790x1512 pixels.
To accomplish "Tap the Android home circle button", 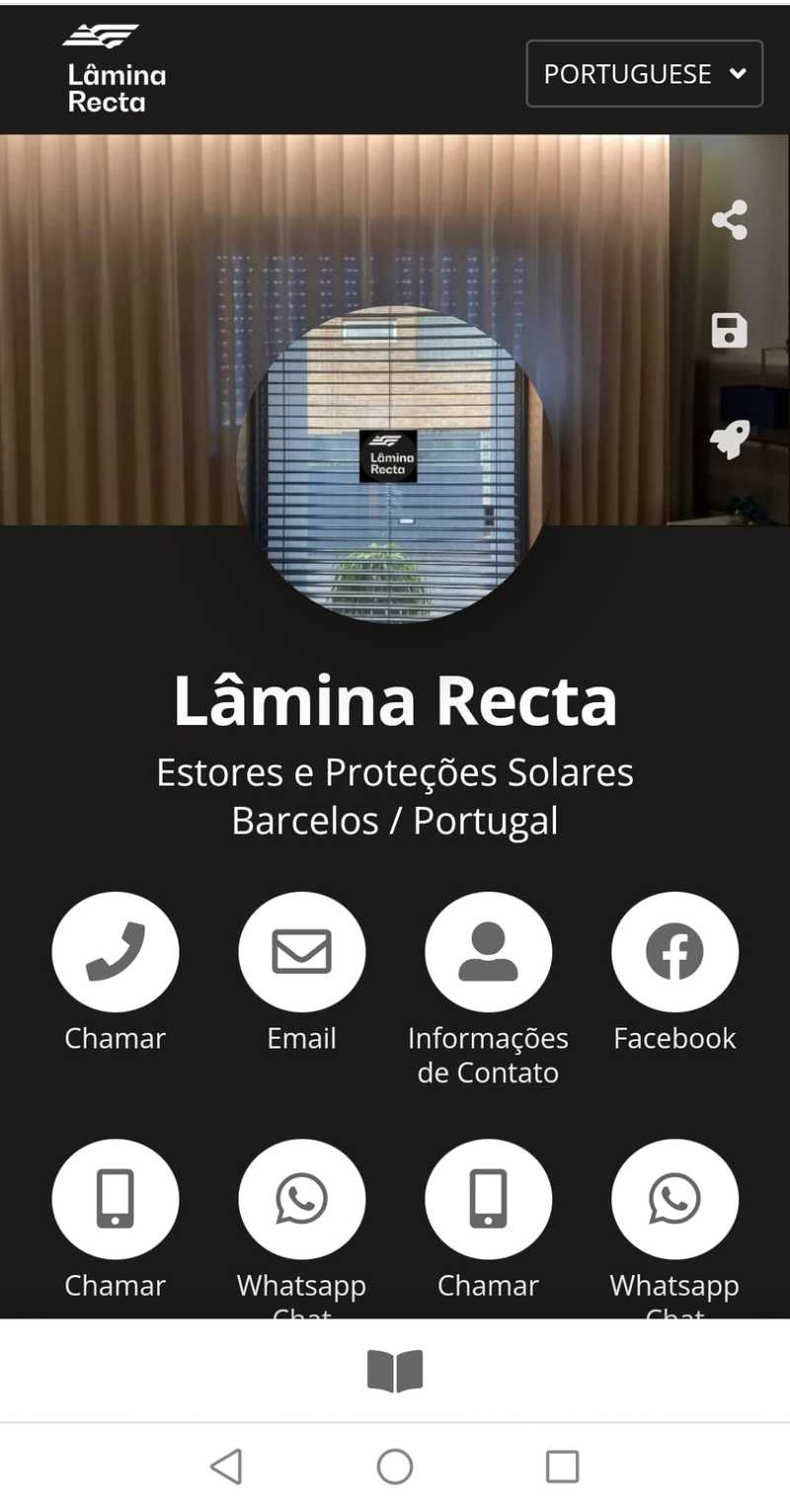I will pyautogui.click(x=395, y=1467).
